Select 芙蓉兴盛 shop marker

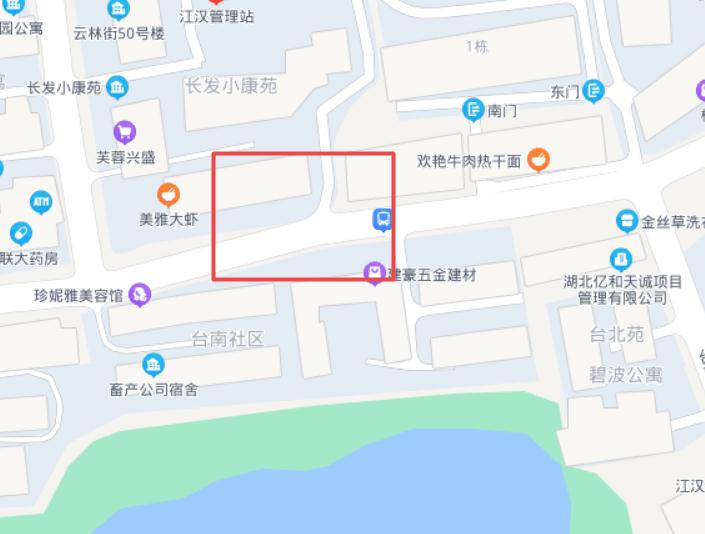click(x=125, y=131)
